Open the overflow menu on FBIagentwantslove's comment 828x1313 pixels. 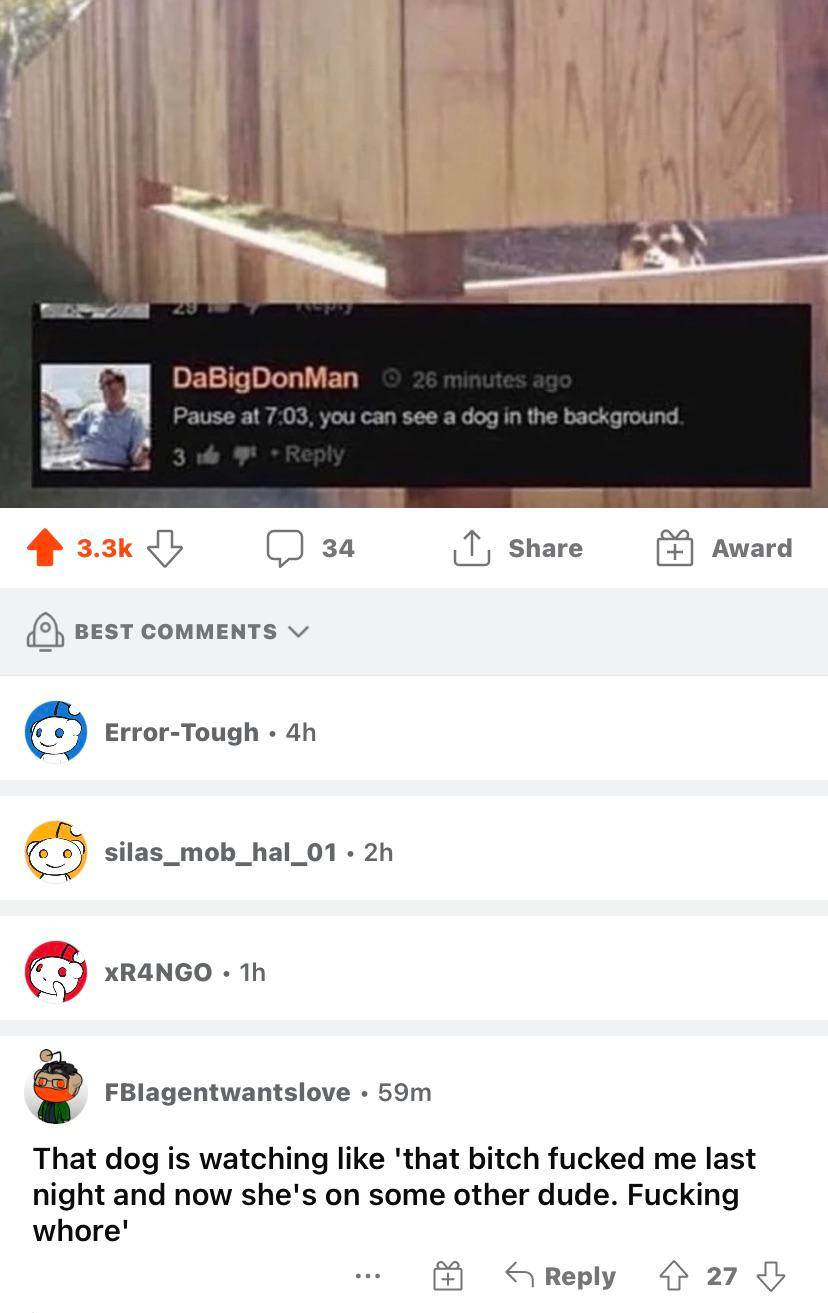(367, 1276)
